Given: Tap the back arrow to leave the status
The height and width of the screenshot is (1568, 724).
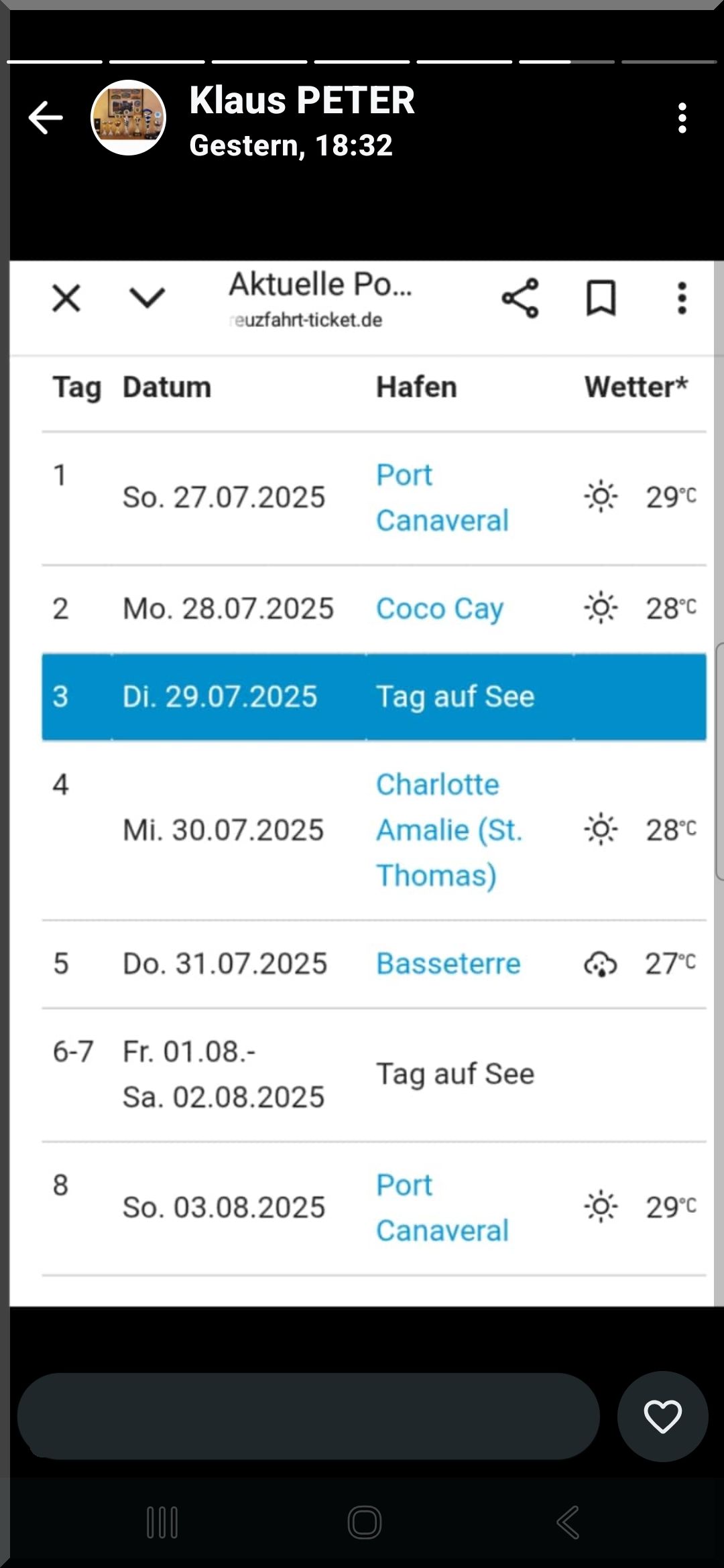Looking at the screenshot, I should point(46,118).
